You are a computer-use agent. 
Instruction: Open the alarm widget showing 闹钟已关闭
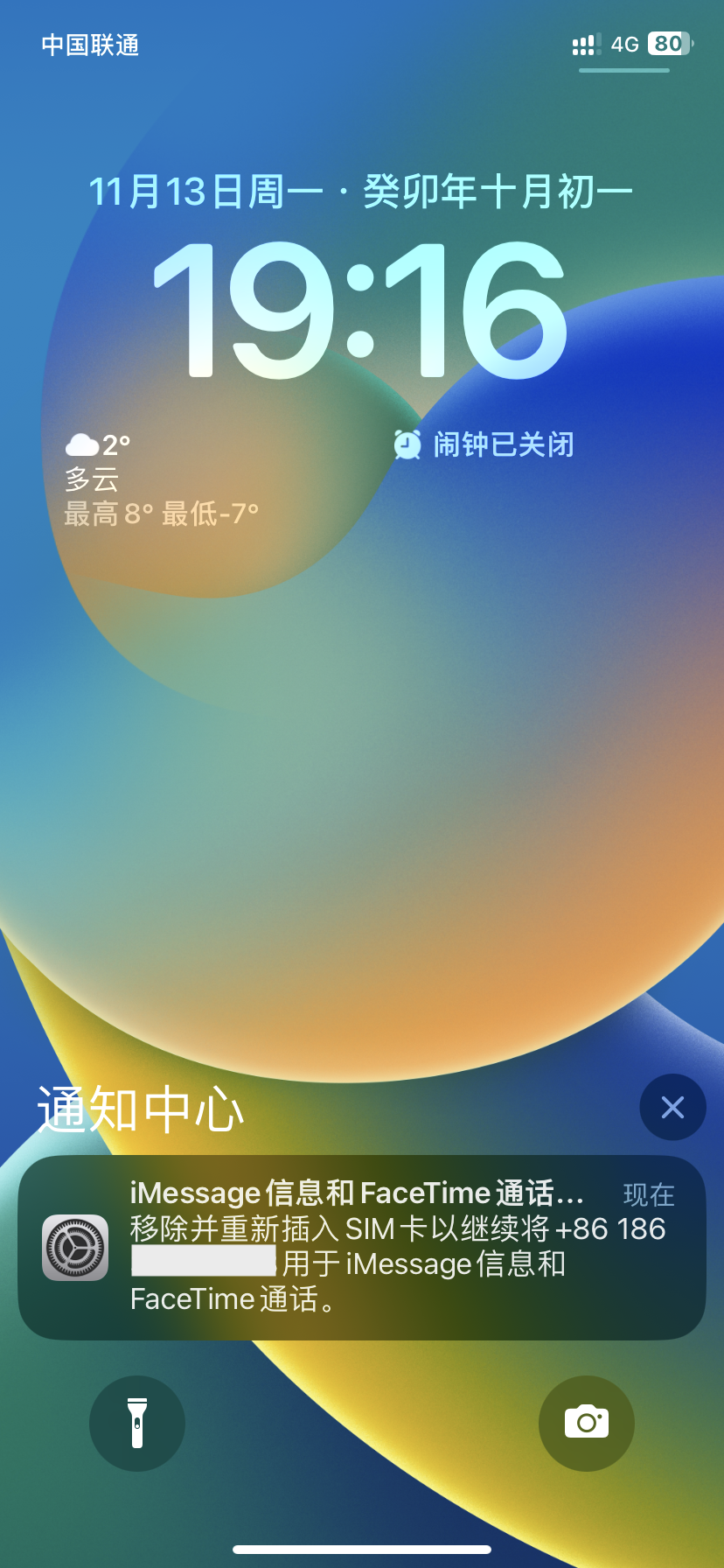click(x=484, y=444)
